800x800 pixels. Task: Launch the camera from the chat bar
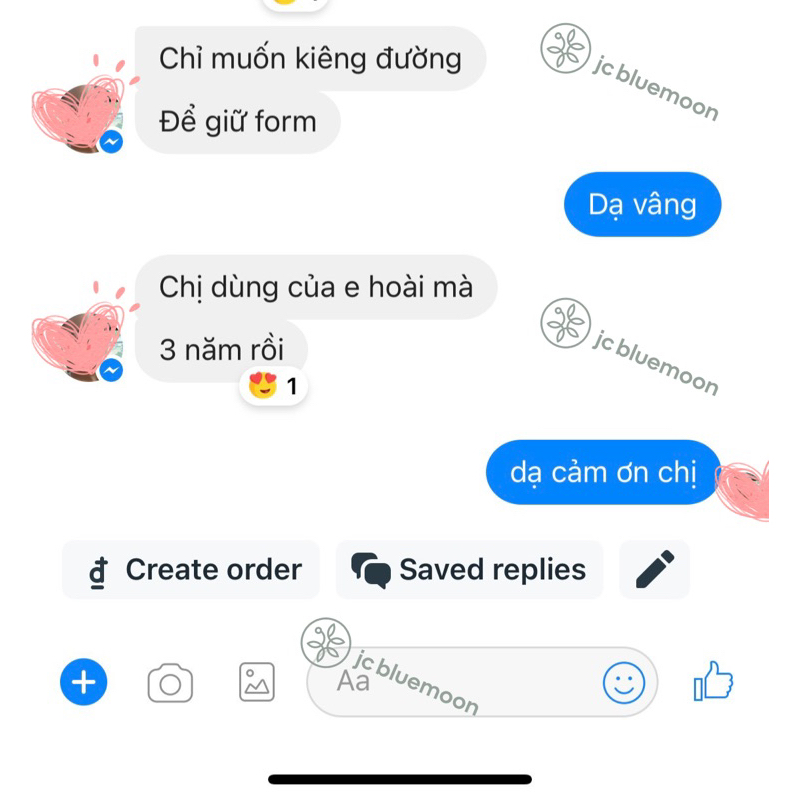click(x=170, y=683)
